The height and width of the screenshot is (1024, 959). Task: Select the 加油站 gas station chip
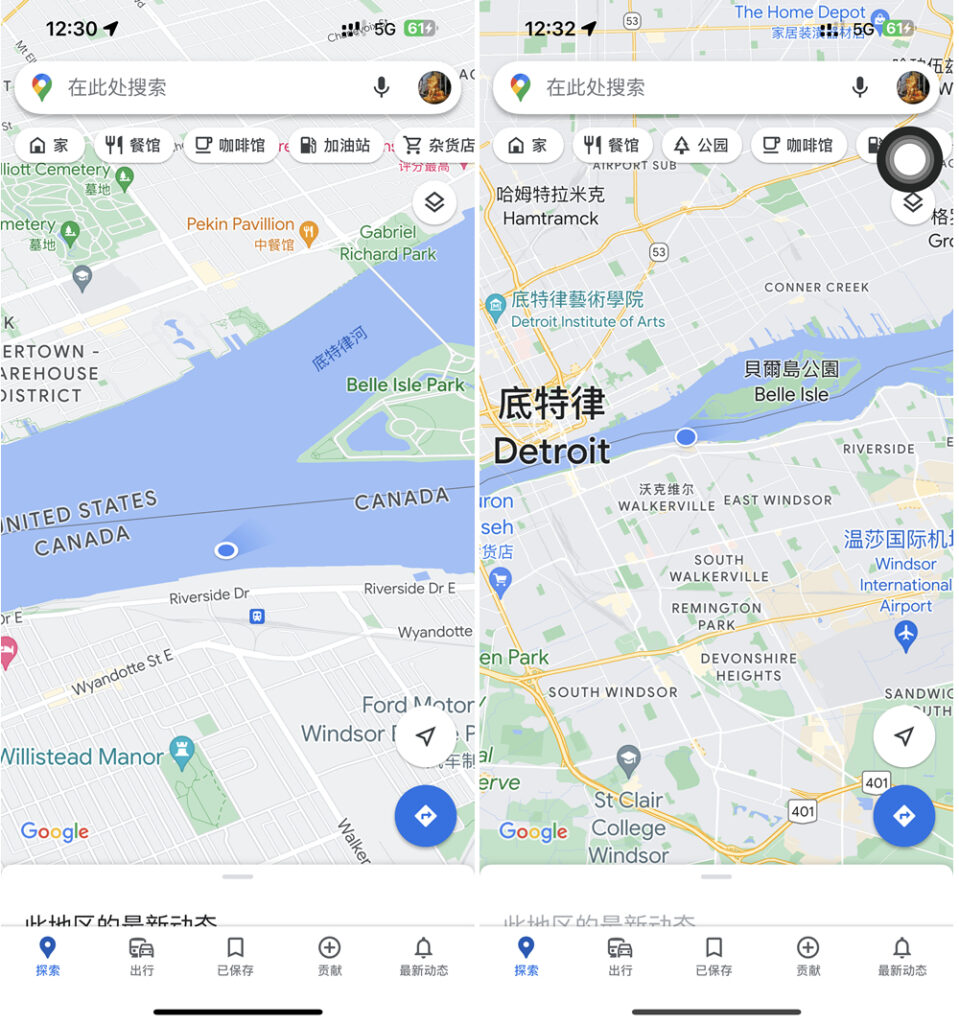point(335,145)
